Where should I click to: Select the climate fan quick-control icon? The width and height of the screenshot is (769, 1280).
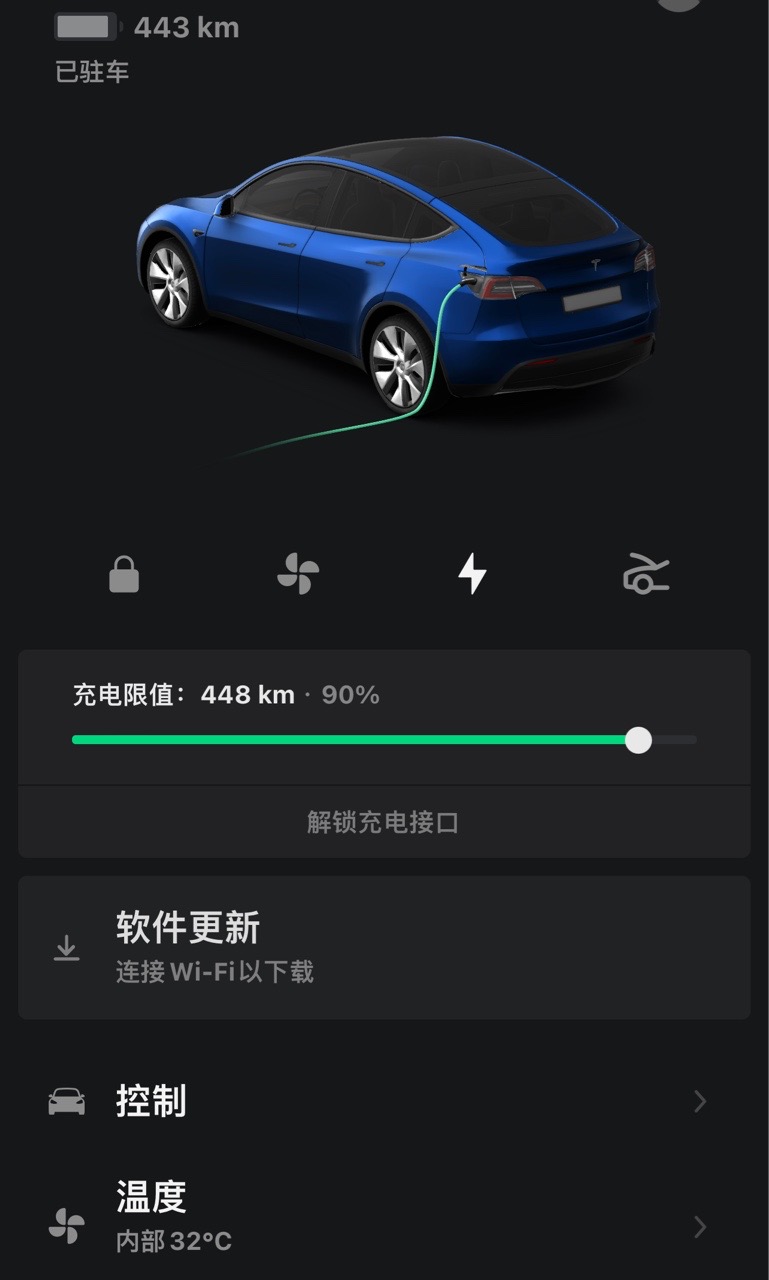point(297,574)
